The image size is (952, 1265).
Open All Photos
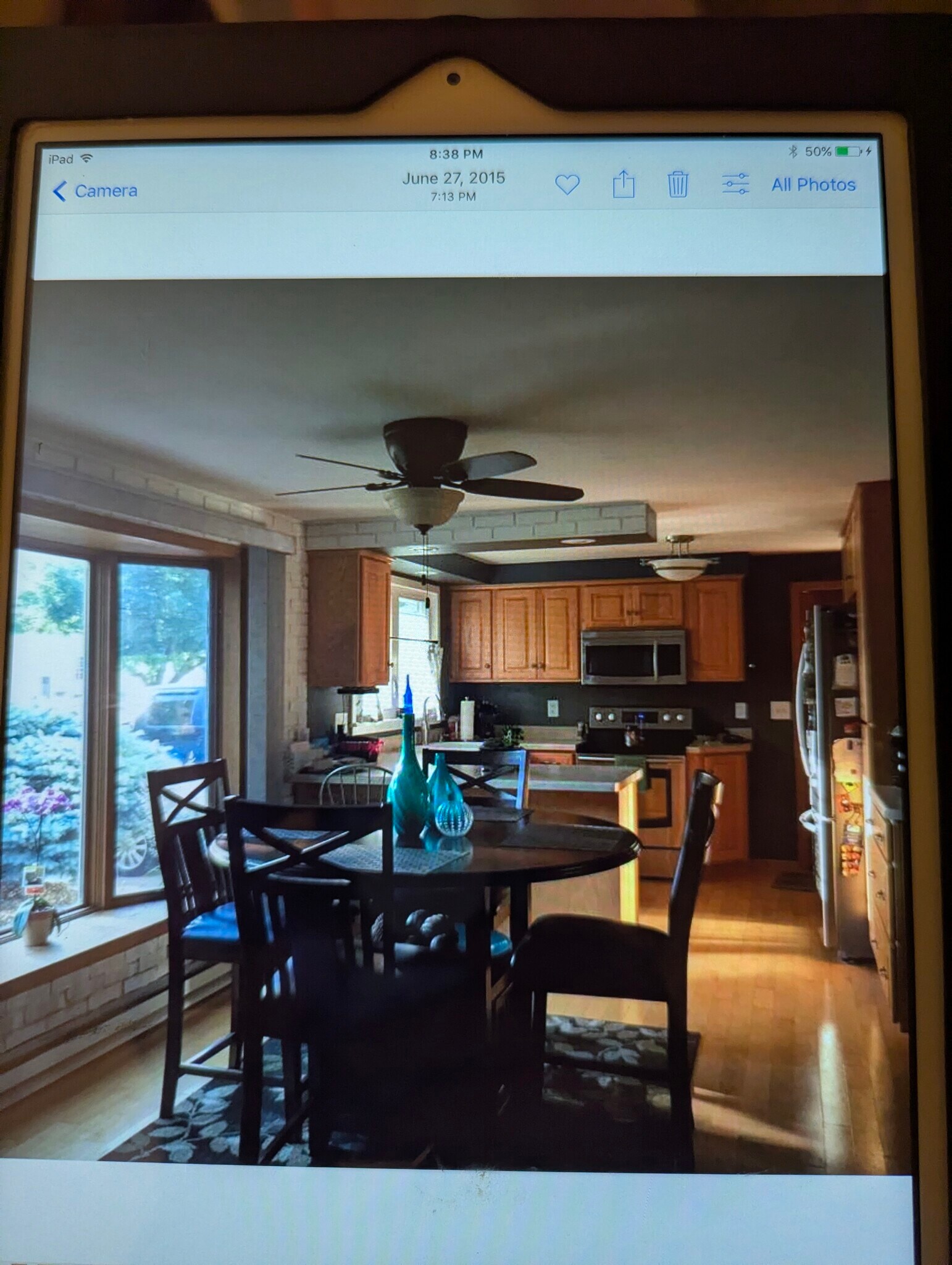(x=813, y=184)
